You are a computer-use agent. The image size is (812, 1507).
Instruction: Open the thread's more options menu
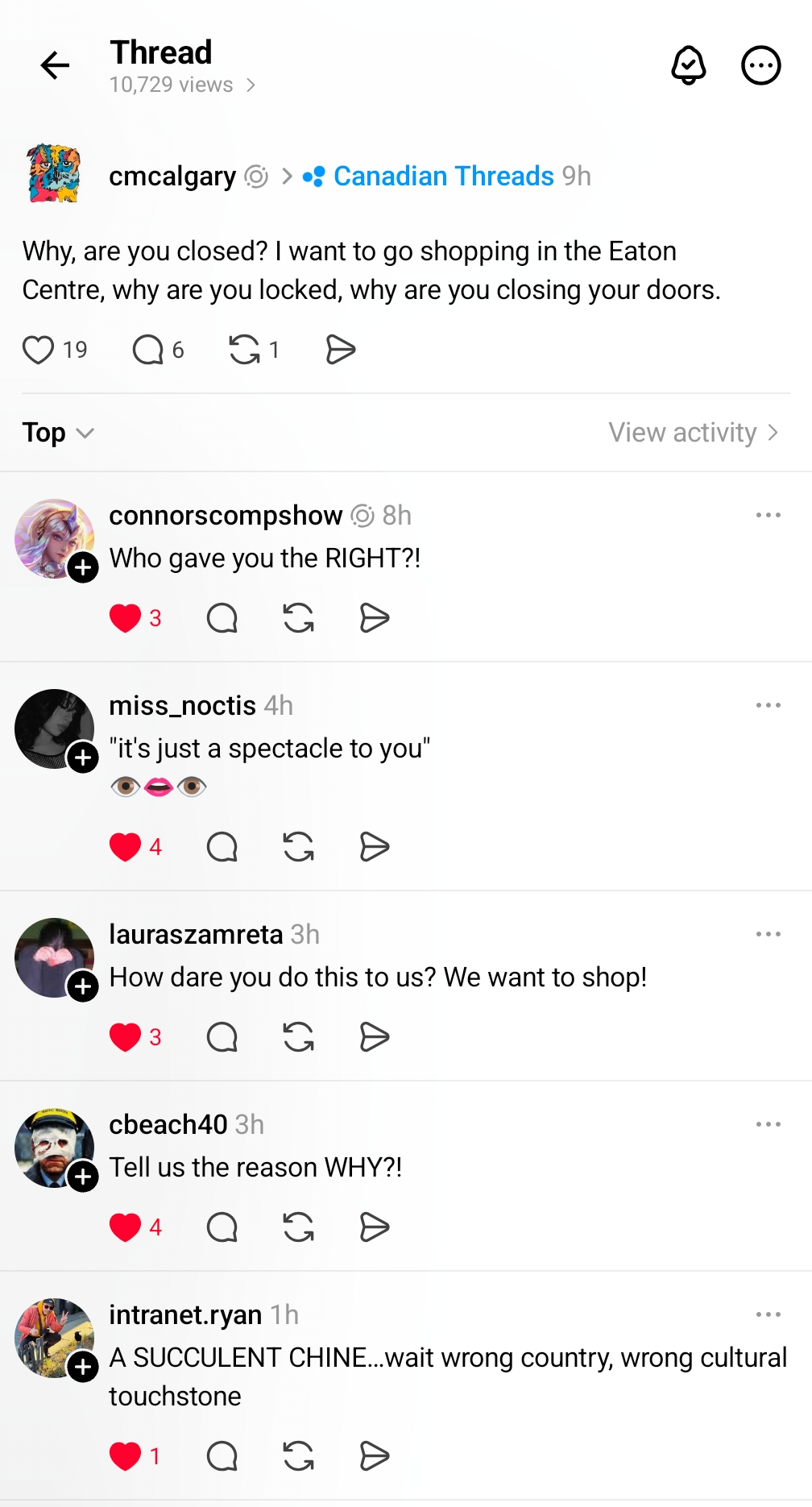(760, 66)
